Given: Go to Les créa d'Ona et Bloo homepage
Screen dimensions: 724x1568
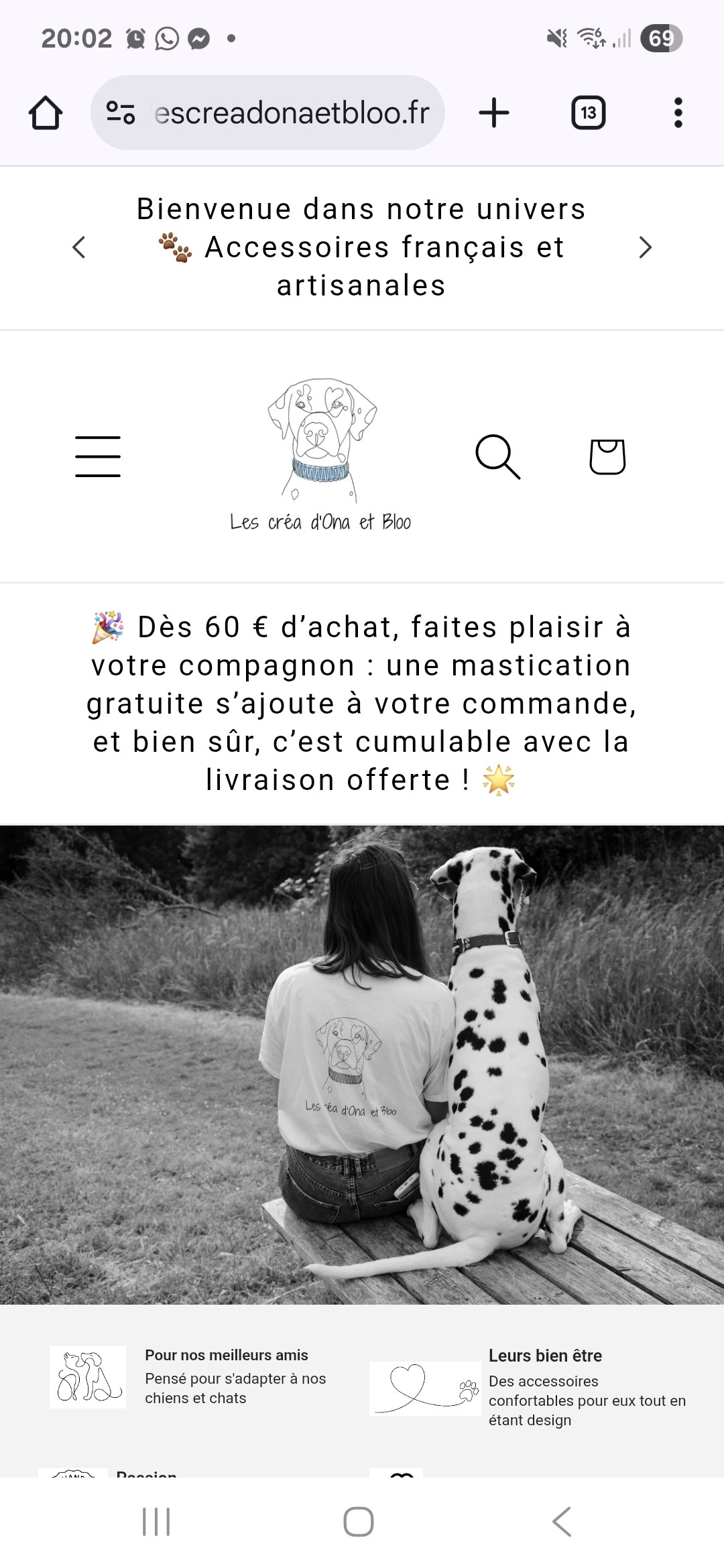Looking at the screenshot, I should point(321,456).
